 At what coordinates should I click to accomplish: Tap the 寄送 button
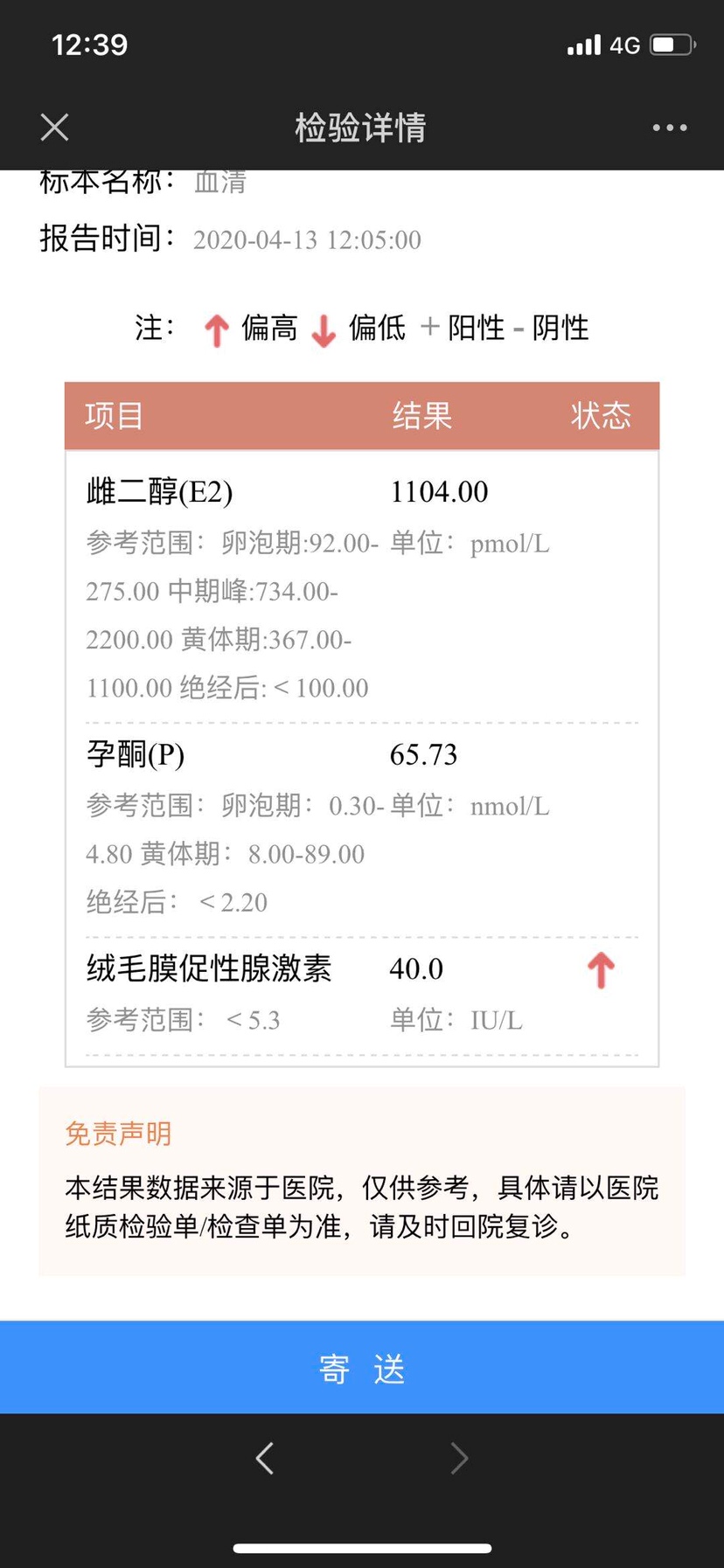tap(362, 1368)
